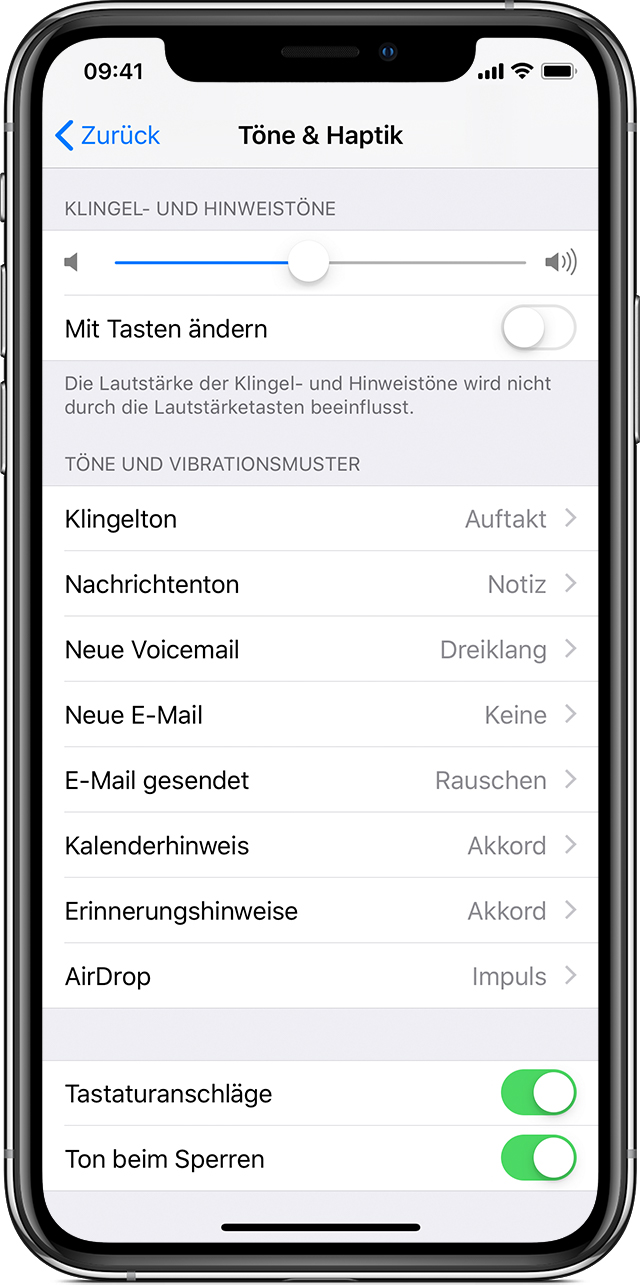Open the AirDrop sound setting

click(320, 976)
